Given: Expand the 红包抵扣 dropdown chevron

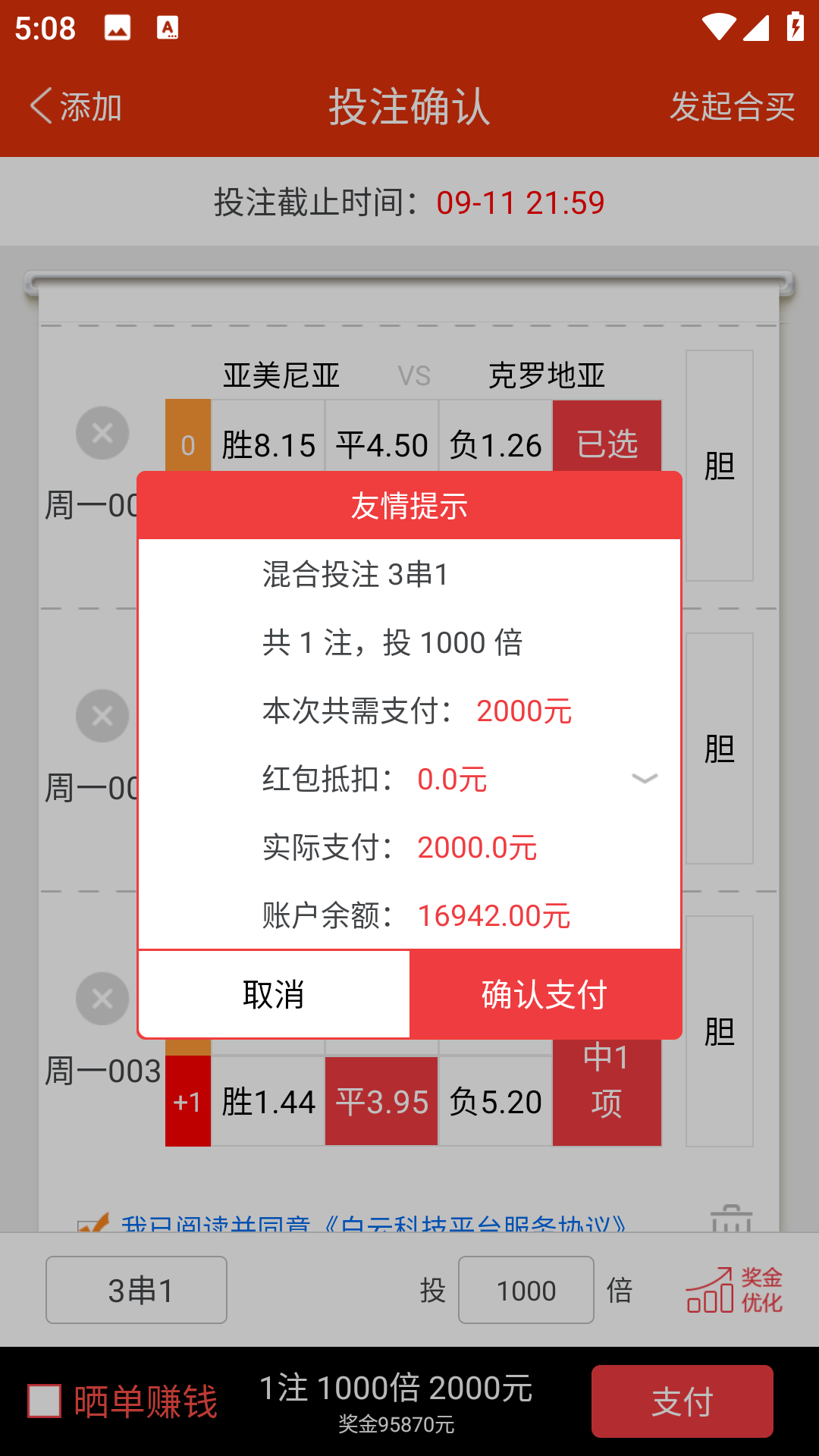Looking at the screenshot, I should (645, 779).
